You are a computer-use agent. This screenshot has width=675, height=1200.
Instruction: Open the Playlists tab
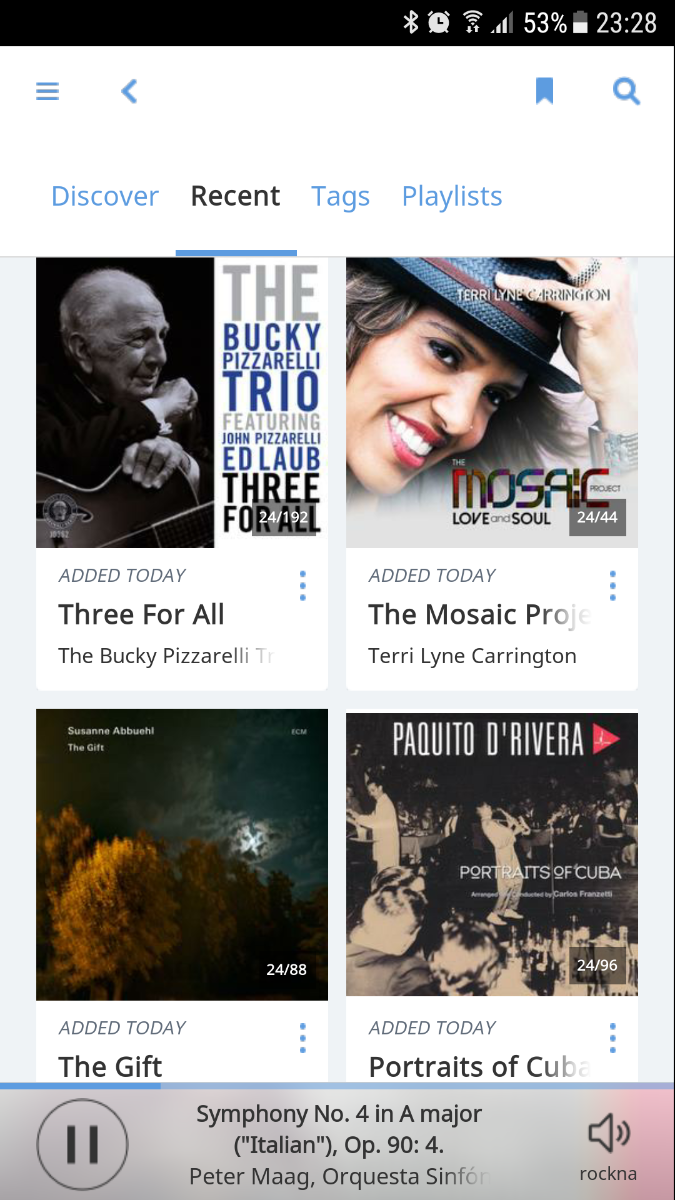(452, 196)
